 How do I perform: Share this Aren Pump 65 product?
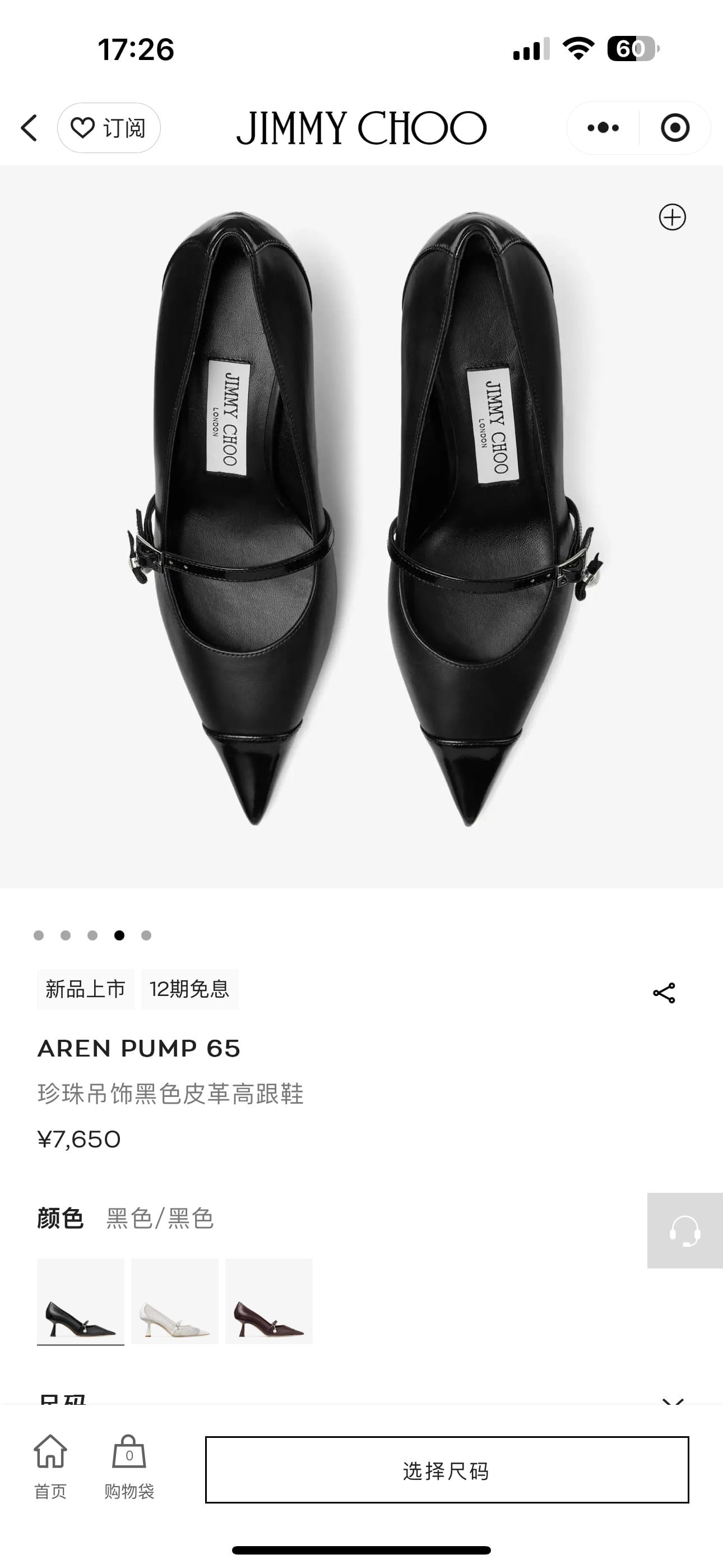click(664, 993)
